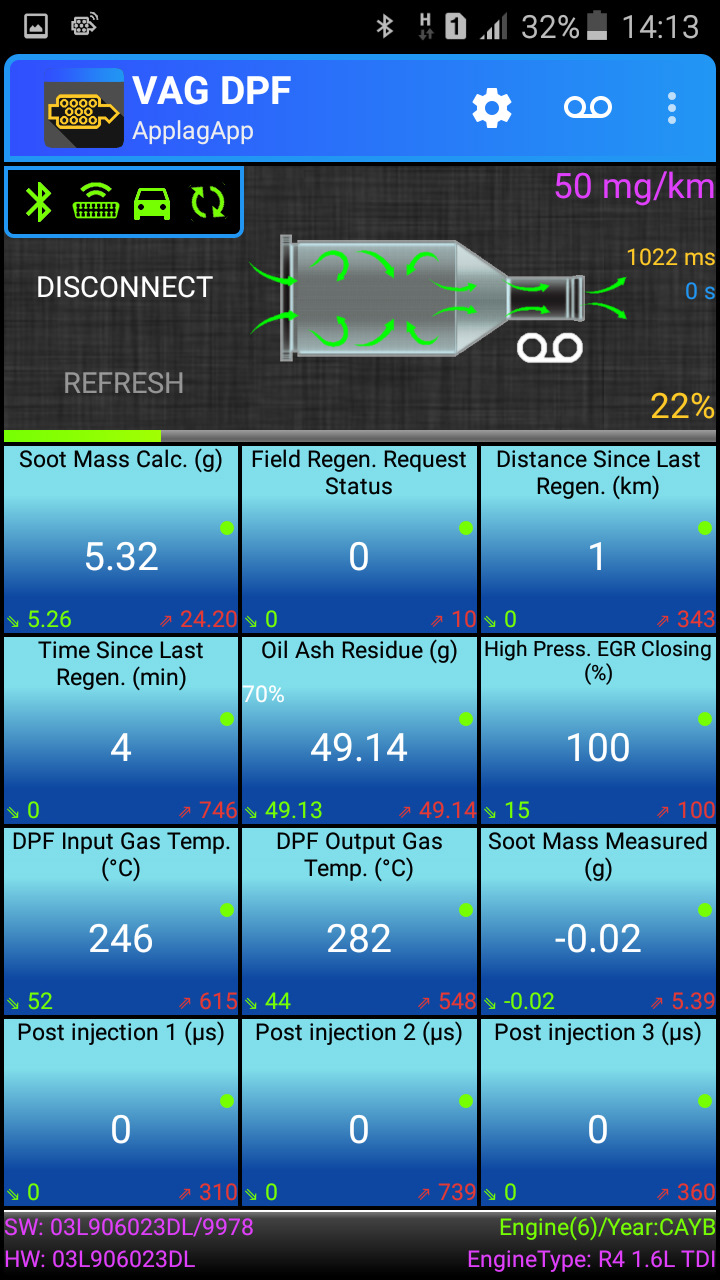Screen dimensions: 720x1280
Task: Open the settings gear icon
Action: tap(492, 108)
